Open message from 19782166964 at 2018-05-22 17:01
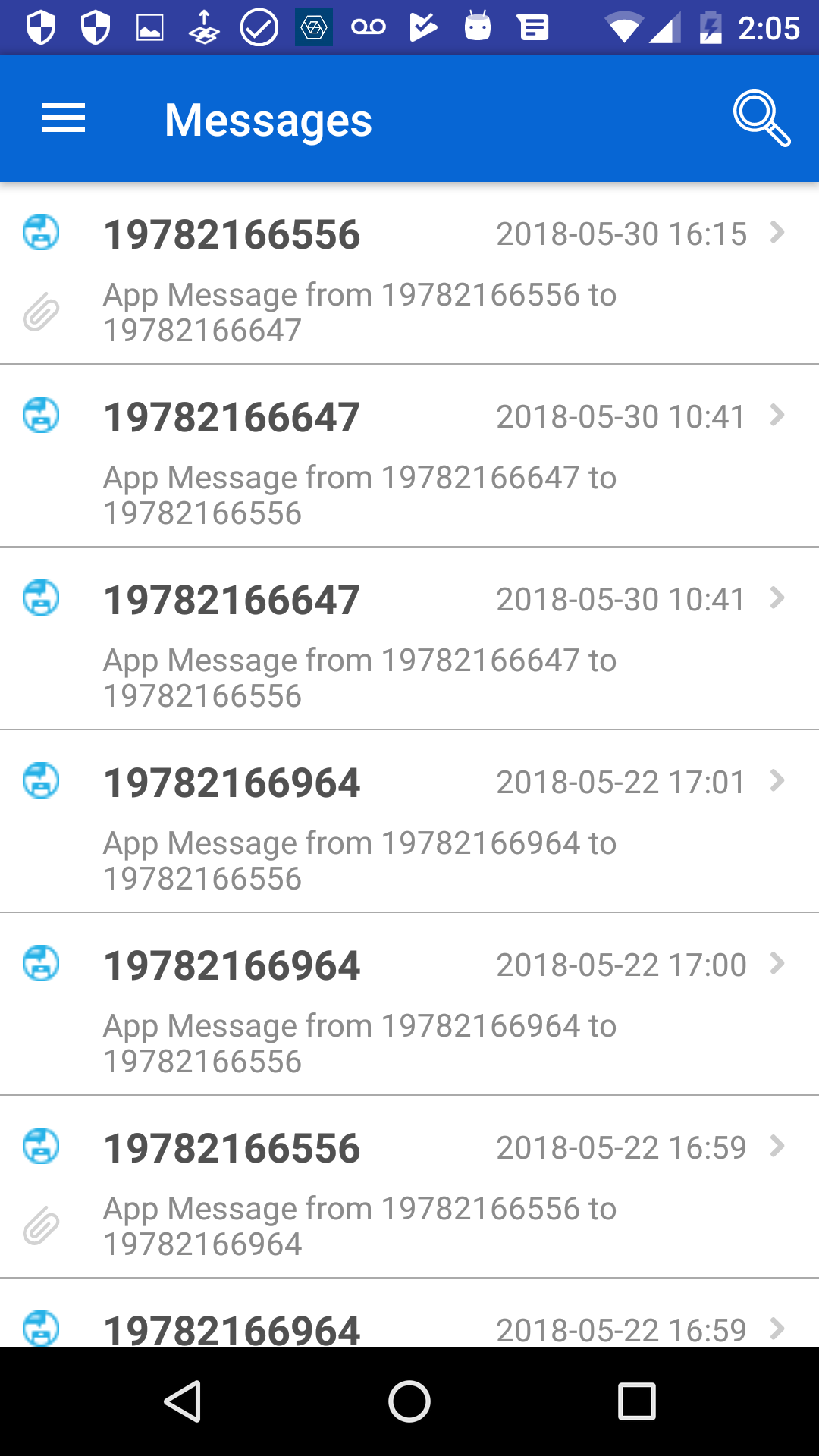Screen dimensions: 819x1456 tap(409, 821)
